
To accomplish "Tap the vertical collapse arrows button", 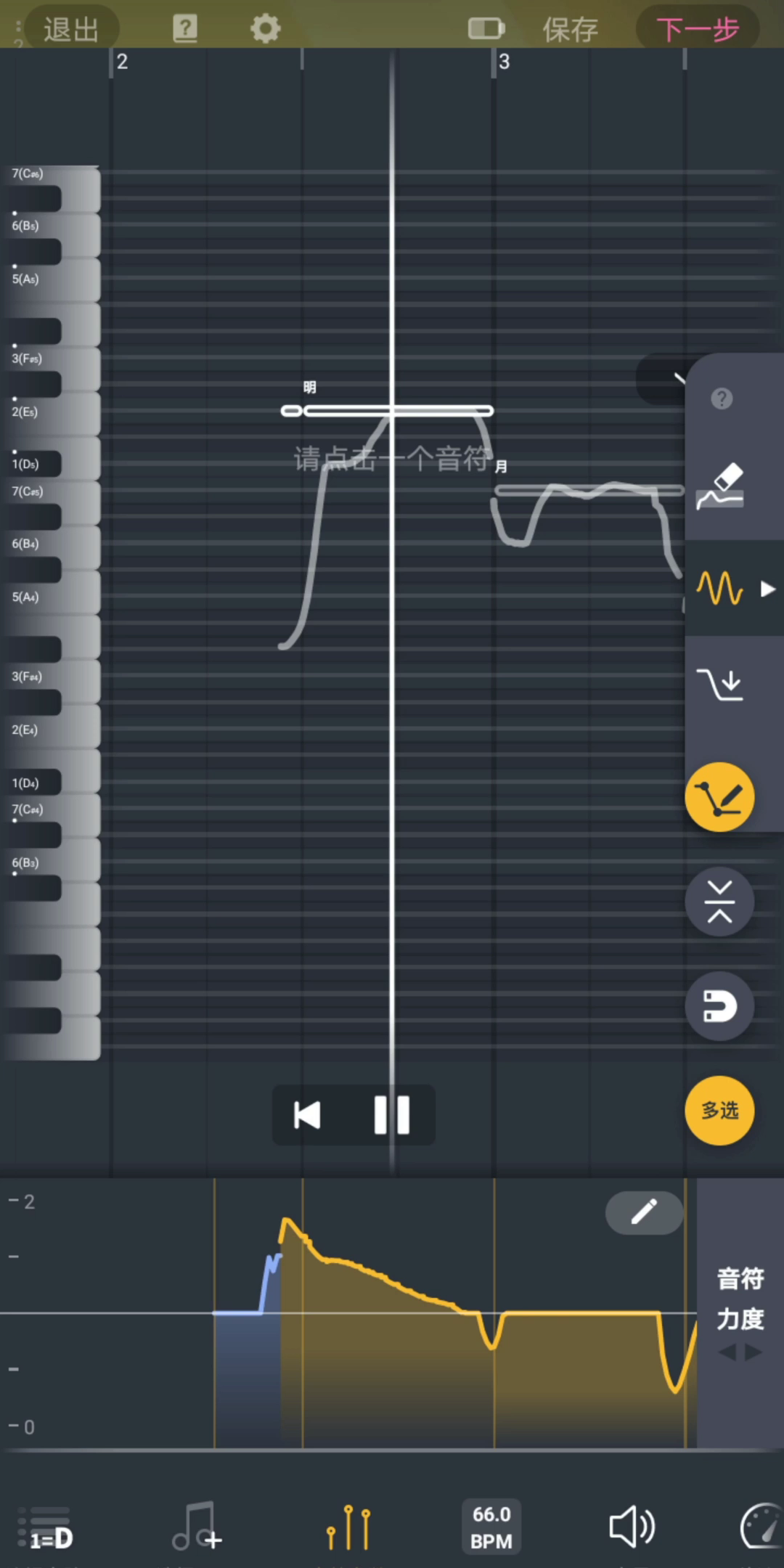I will pyautogui.click(x=719, y=902).
